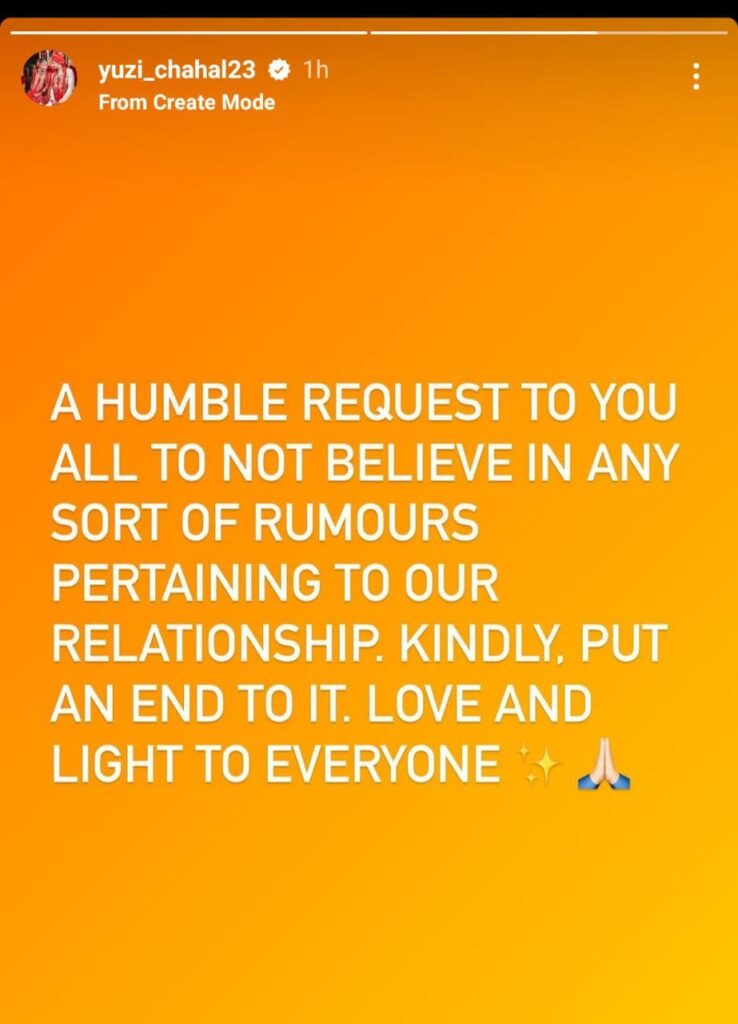
Task: Tap the yuzi_chahal23 username
Action: [x=178, y=69]
